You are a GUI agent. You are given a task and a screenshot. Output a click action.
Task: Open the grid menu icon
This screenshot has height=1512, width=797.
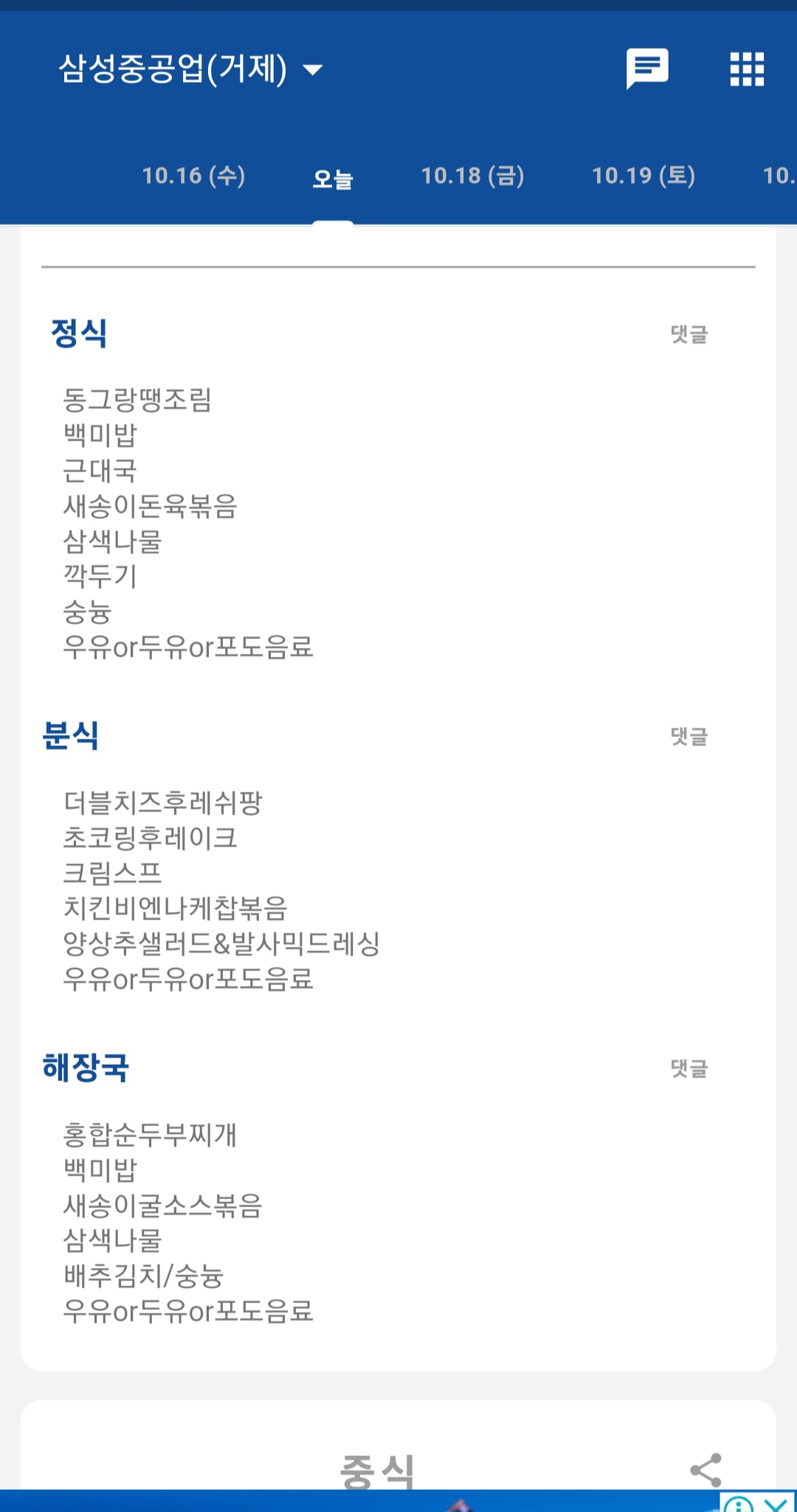[747, 69]
